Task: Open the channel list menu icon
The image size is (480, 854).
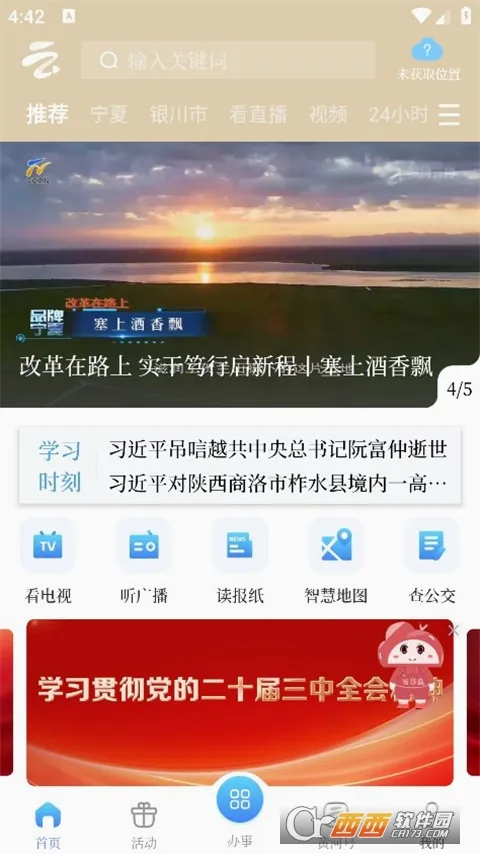Action: tap(449, 114)
